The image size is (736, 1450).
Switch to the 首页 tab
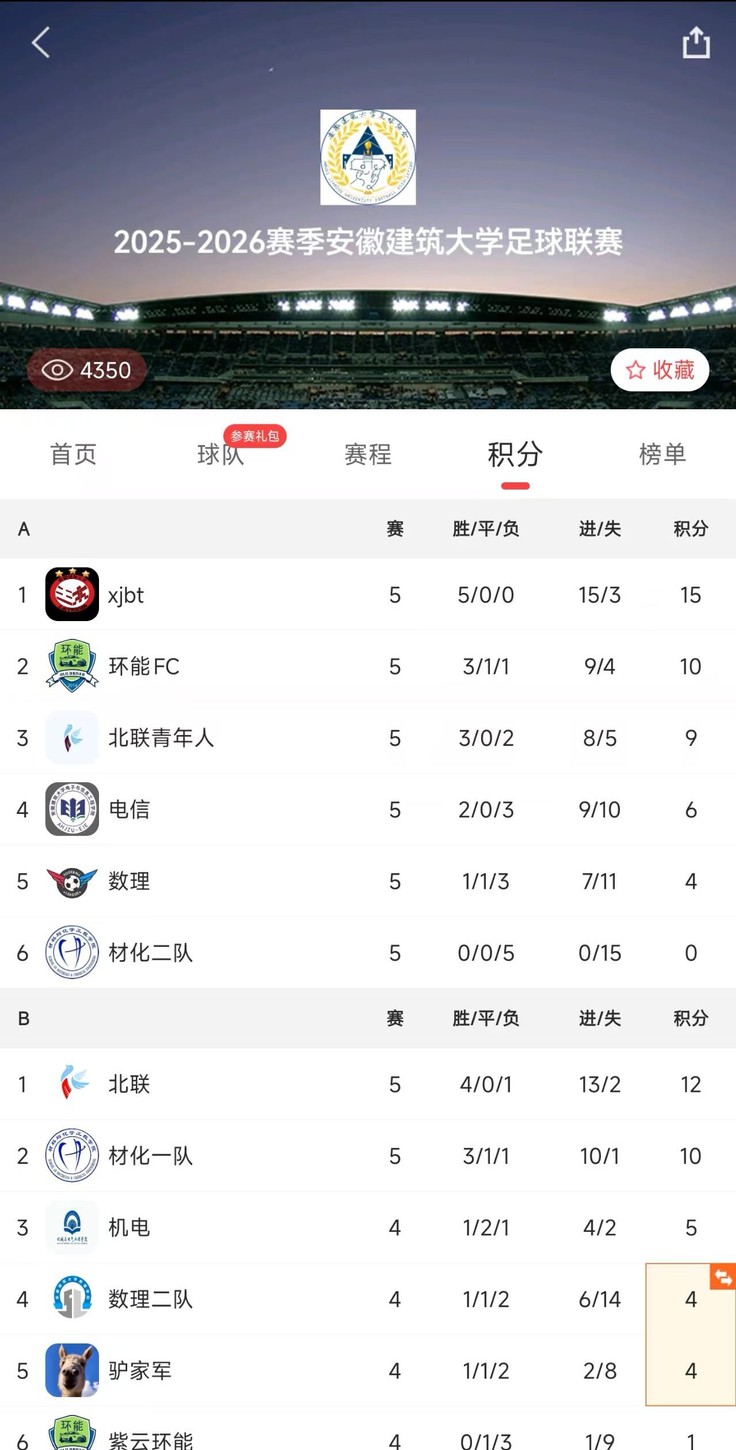[74, 454]
